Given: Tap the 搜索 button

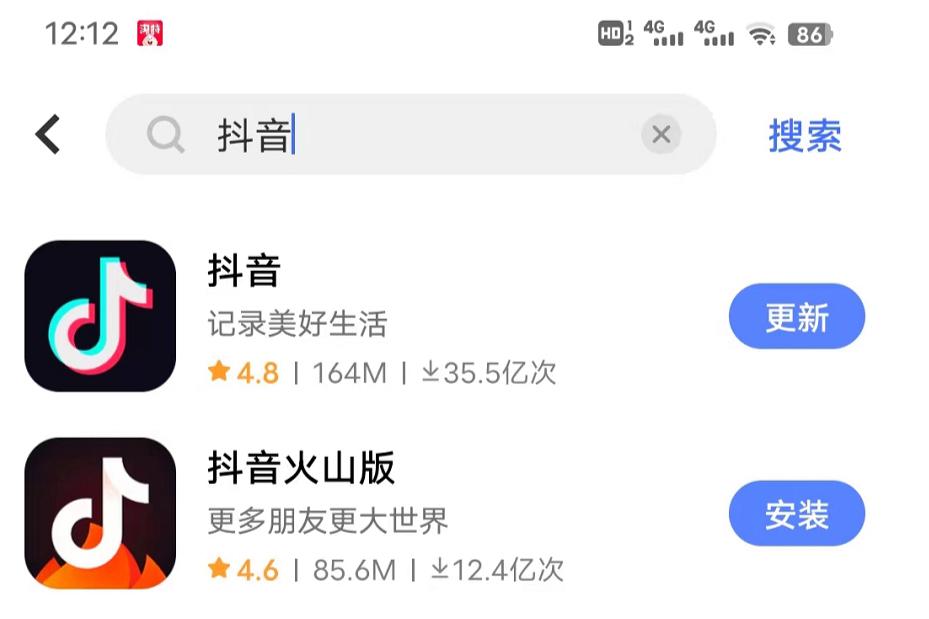Looking at the screenshot, I should [x=805, y=136].
